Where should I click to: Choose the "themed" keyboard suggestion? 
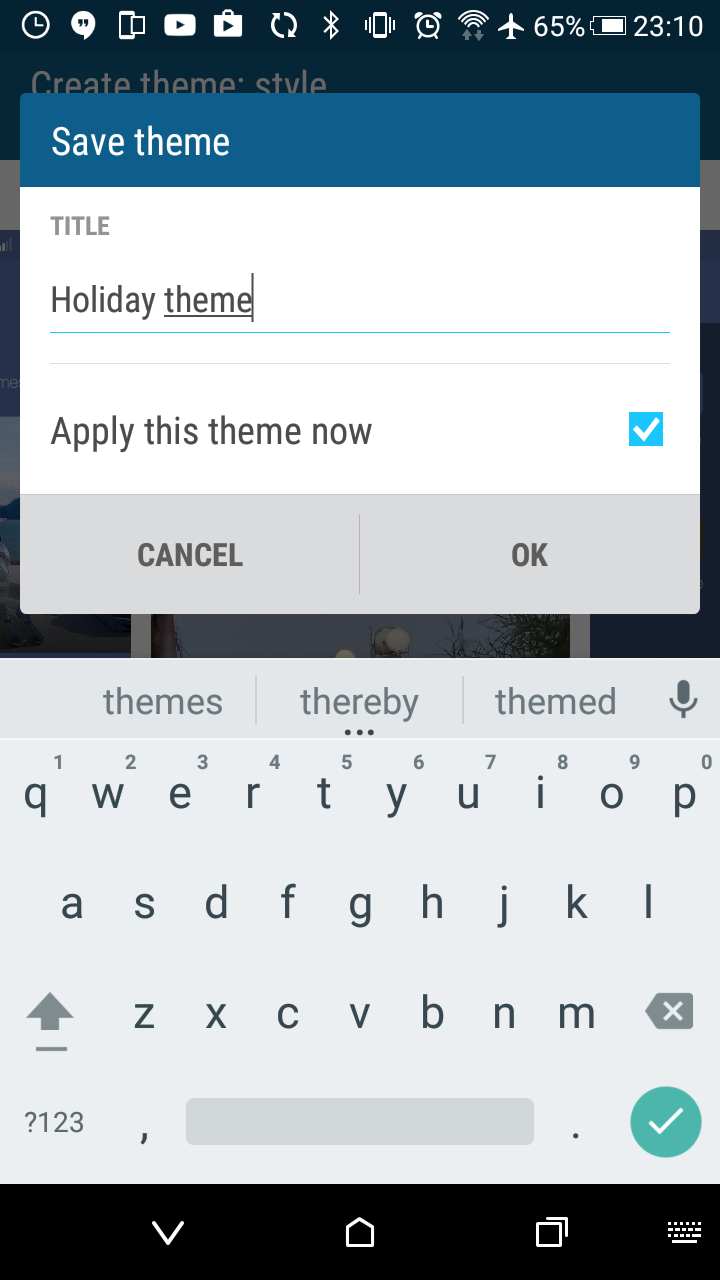(556, 701)
